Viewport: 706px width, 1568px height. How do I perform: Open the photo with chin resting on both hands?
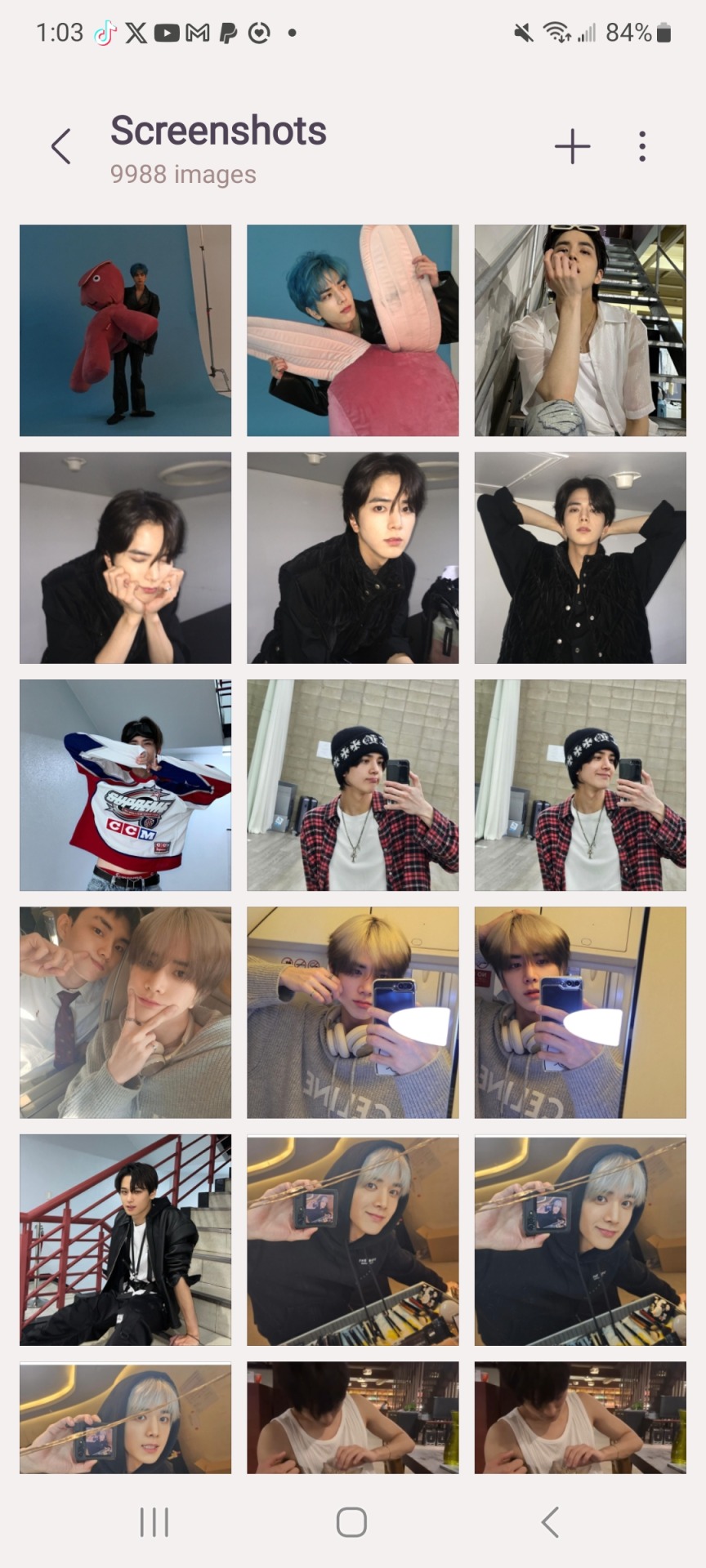pyautogui.click(x=125, y=557)
